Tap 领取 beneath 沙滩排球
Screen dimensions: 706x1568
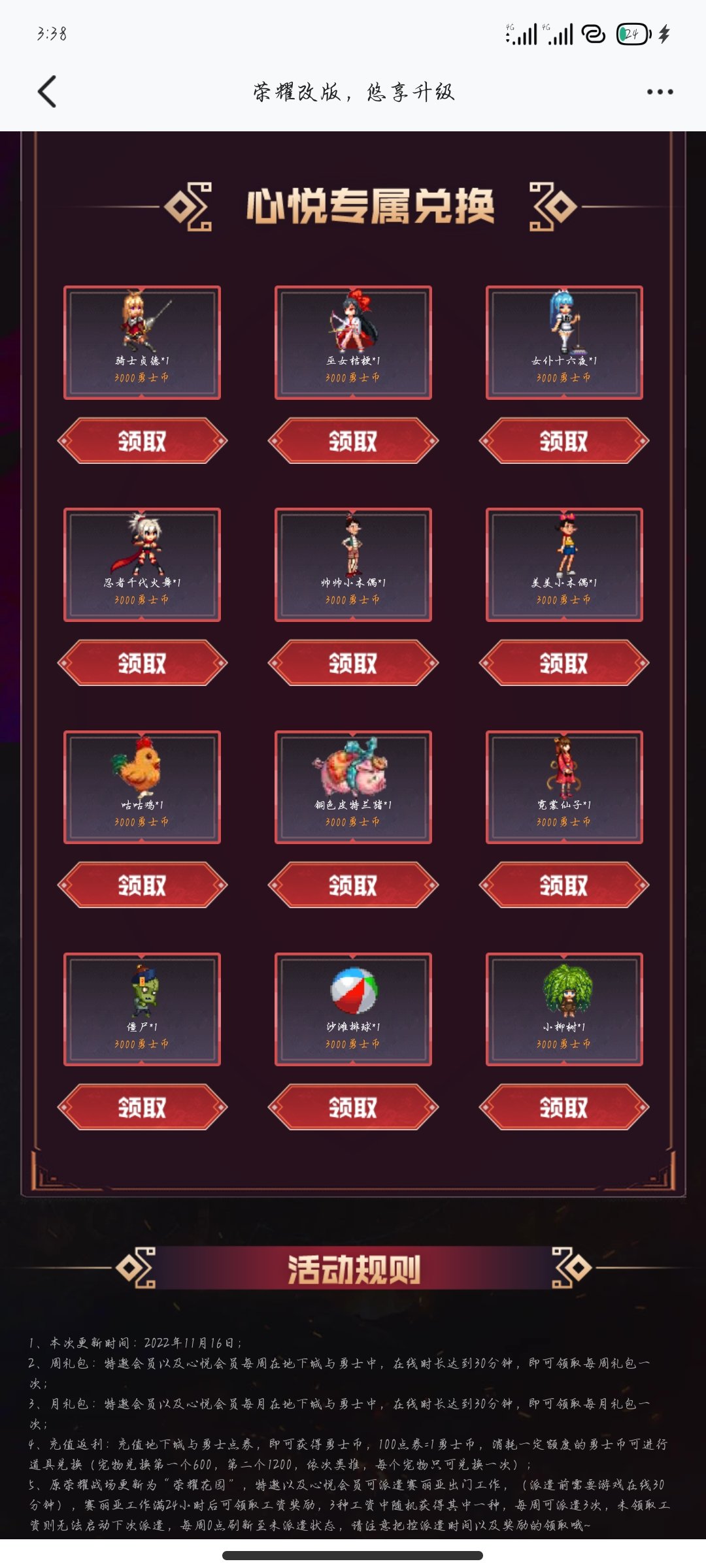[x=353, y=1107]
